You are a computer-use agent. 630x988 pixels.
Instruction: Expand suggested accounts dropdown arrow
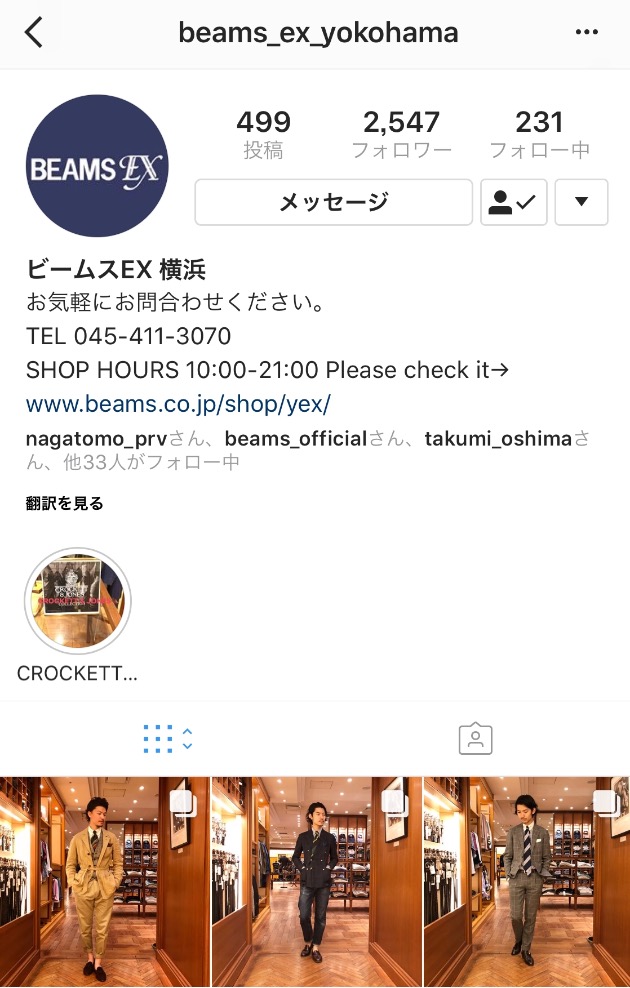pos(581,203)
